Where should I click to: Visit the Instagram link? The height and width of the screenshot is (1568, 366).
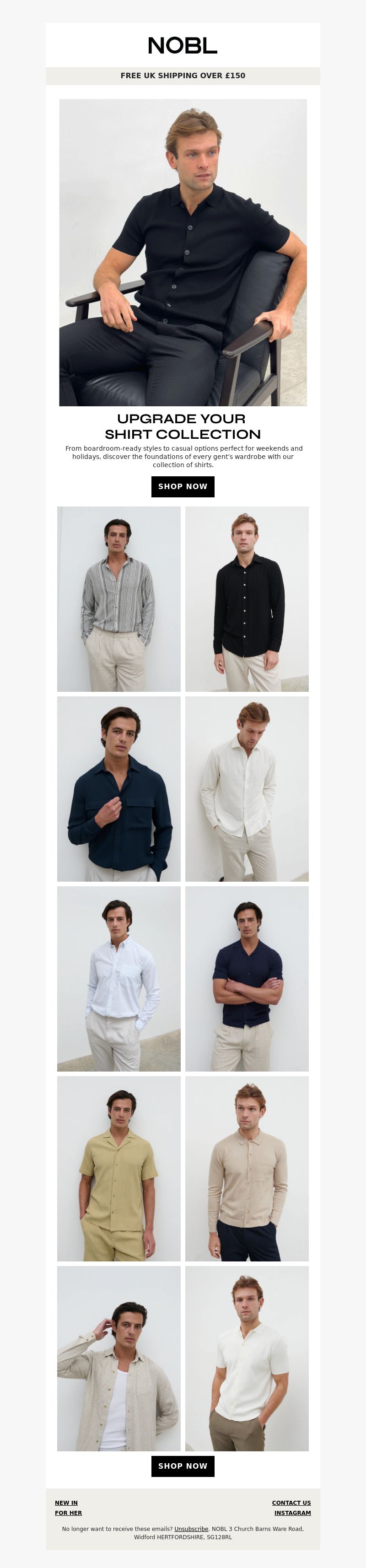click(x=292, y=1513)
